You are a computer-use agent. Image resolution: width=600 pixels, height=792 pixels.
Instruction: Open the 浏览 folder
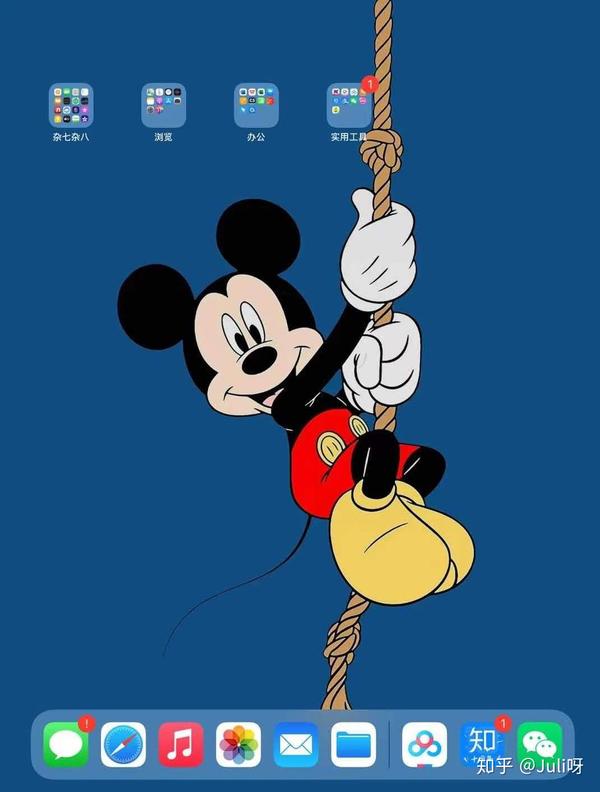pos(163,105)
